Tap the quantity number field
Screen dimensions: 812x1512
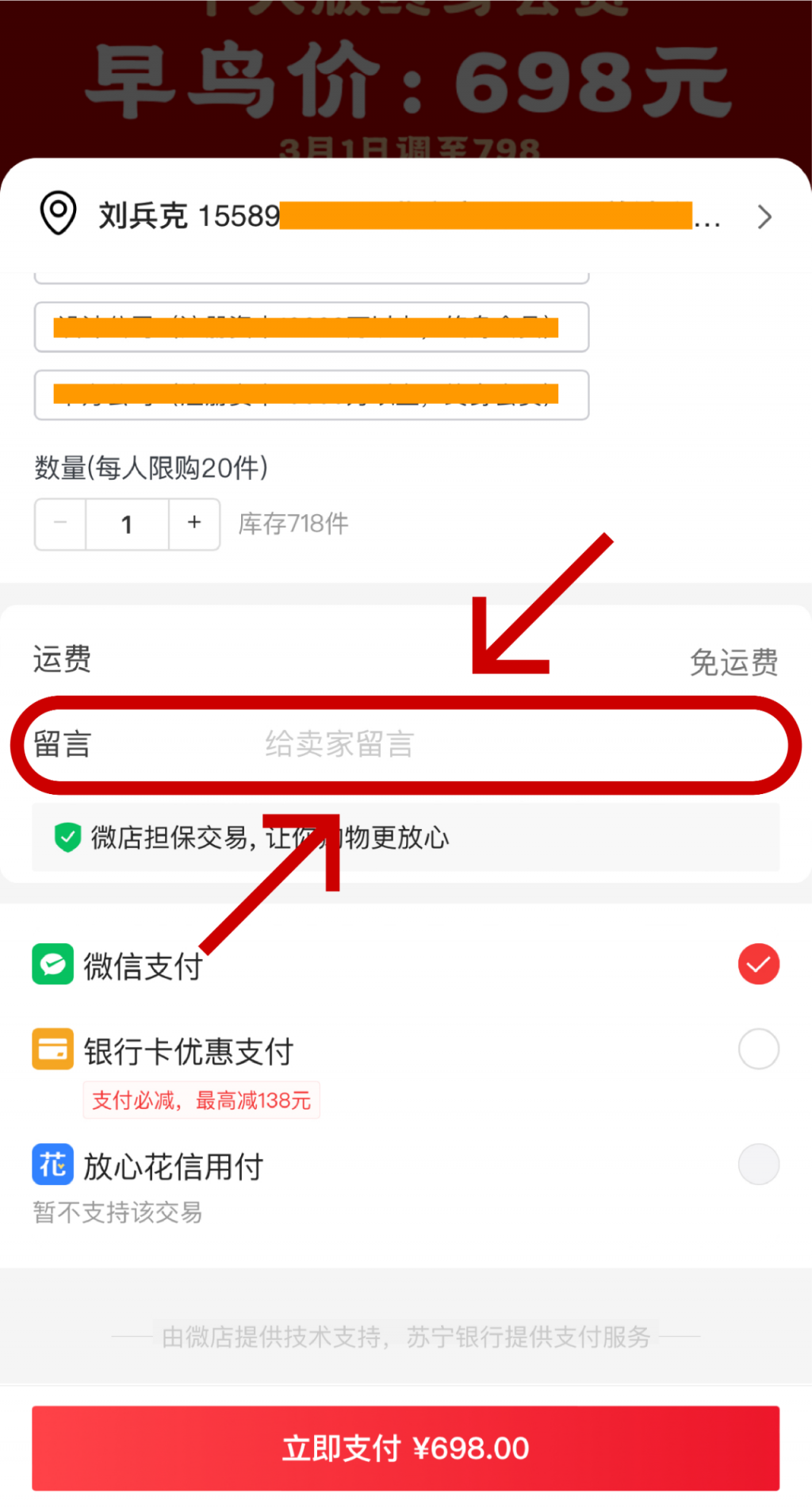click(x=127, y=524)
